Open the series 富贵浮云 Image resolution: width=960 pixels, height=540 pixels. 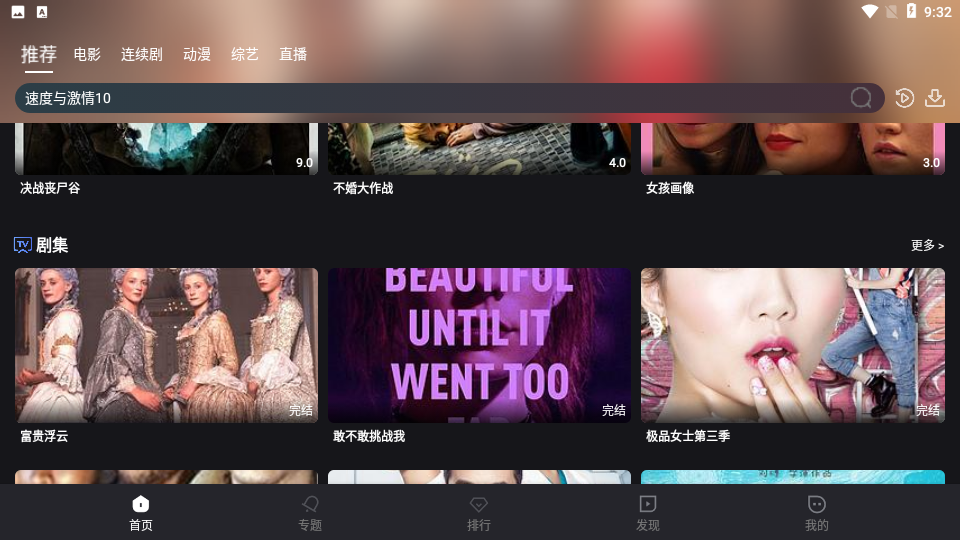(x=166, y=345)
